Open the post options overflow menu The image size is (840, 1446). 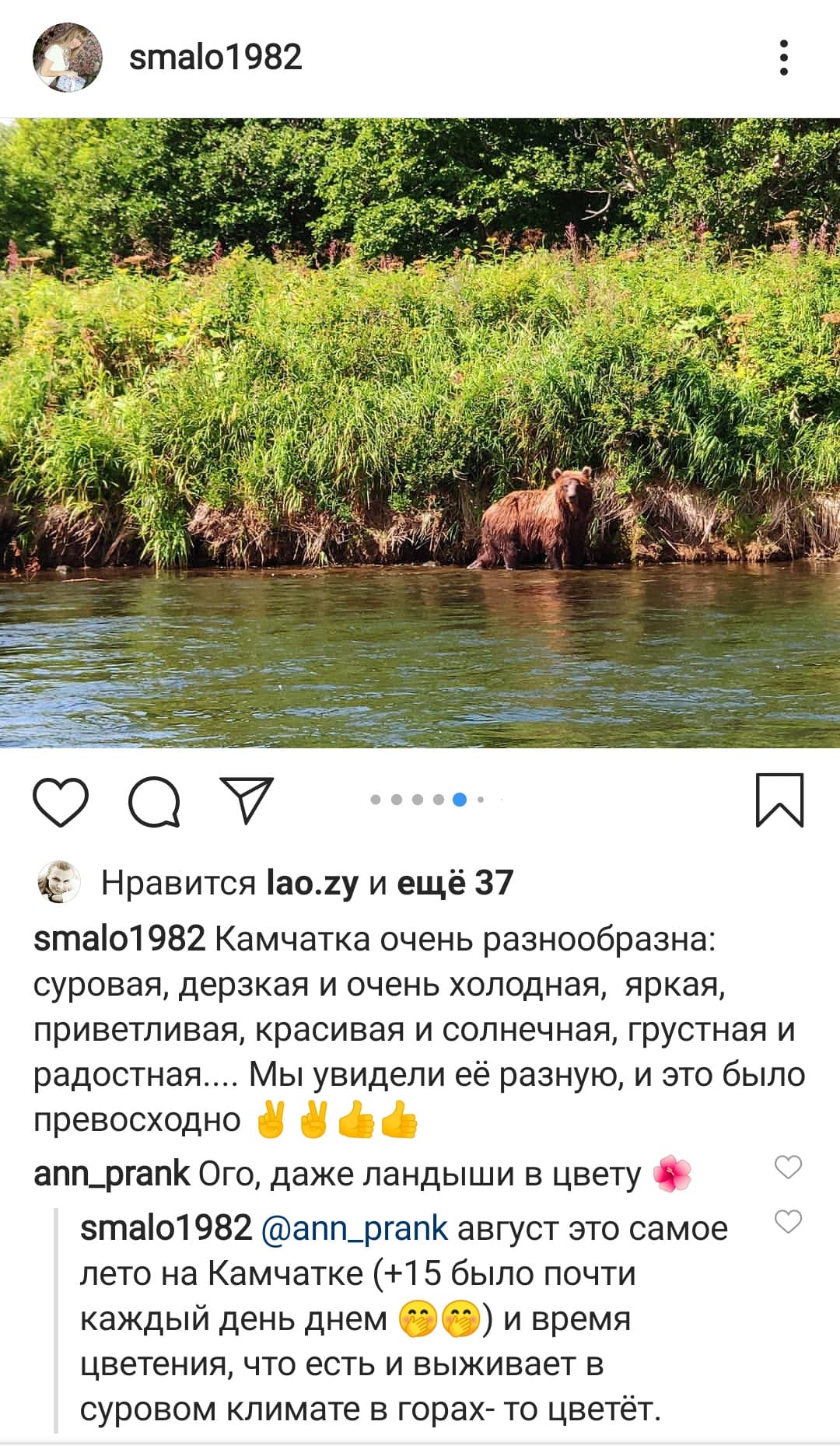click(x=783, y=58)
